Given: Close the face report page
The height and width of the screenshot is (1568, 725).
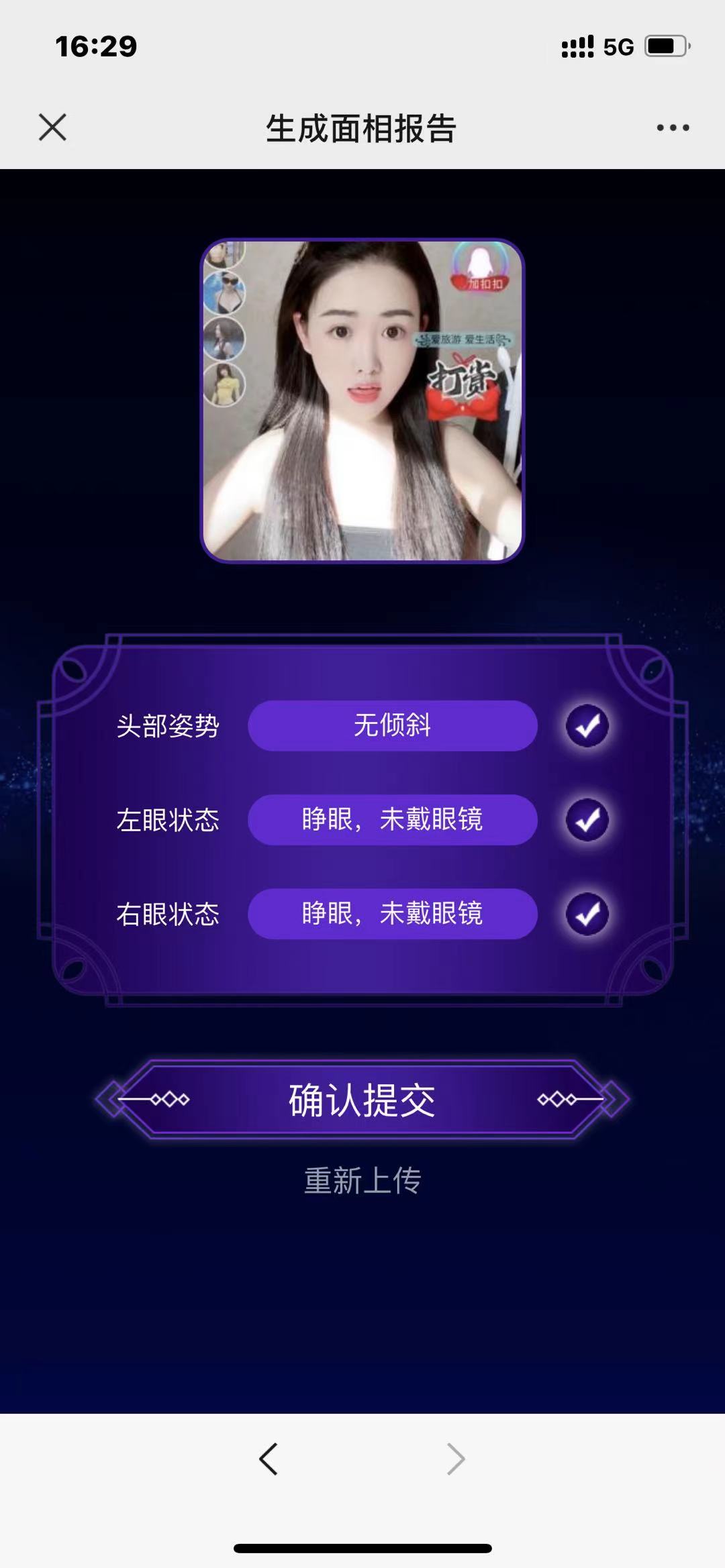Looking at the screenshot, I should click(52, 127).
